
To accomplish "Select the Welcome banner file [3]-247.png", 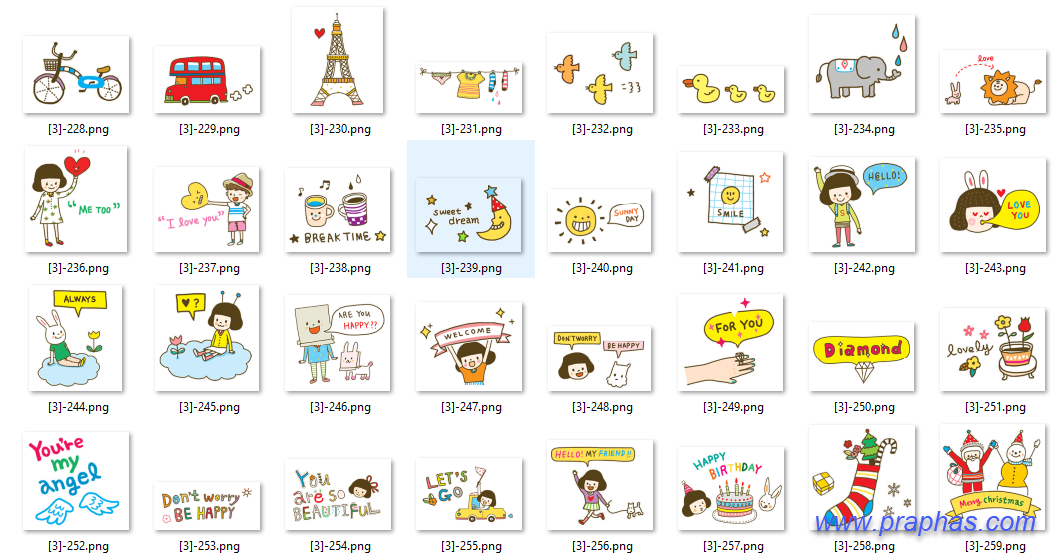I will (x=470, y=346).
